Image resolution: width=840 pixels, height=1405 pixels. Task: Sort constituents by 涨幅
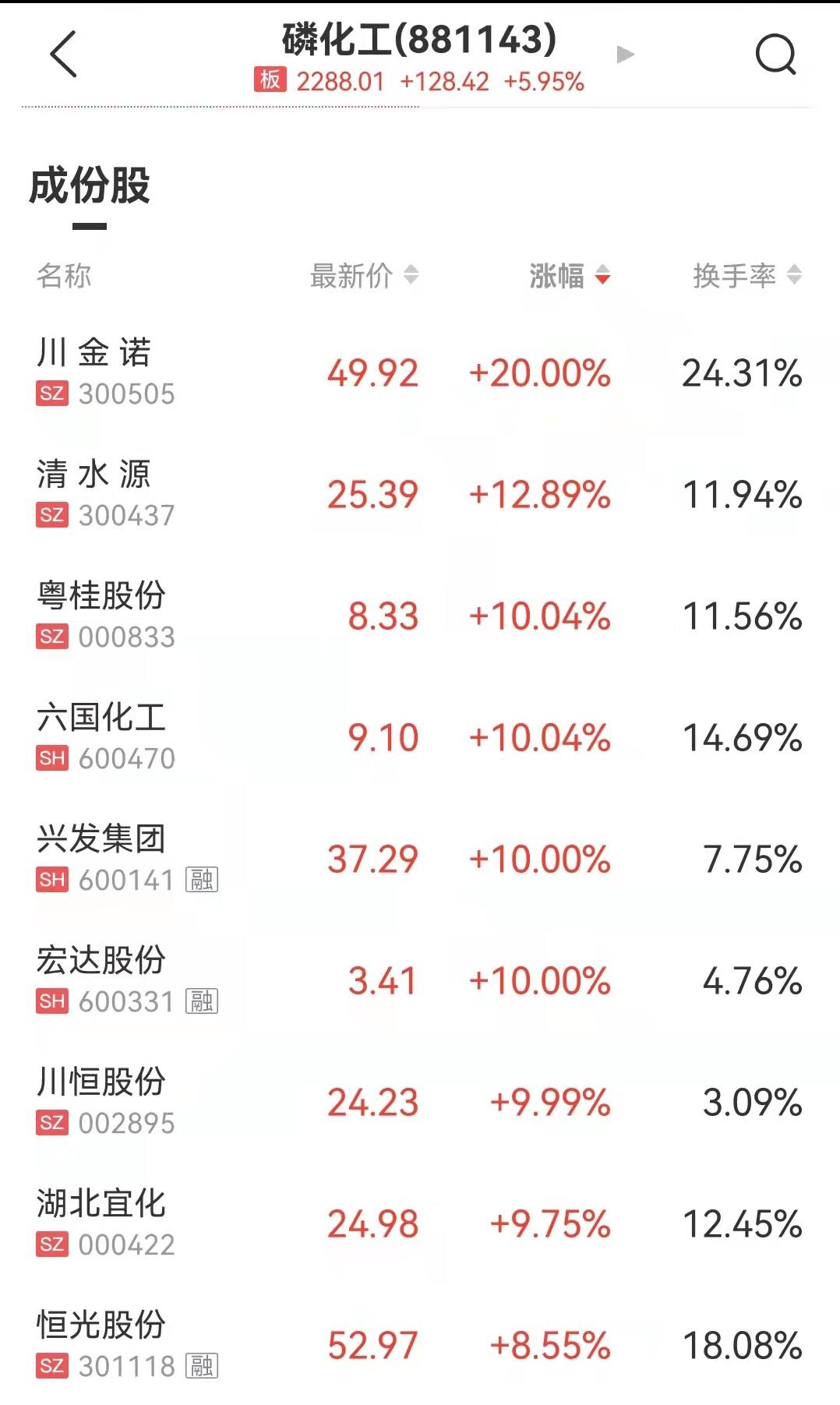pos(570,275)
